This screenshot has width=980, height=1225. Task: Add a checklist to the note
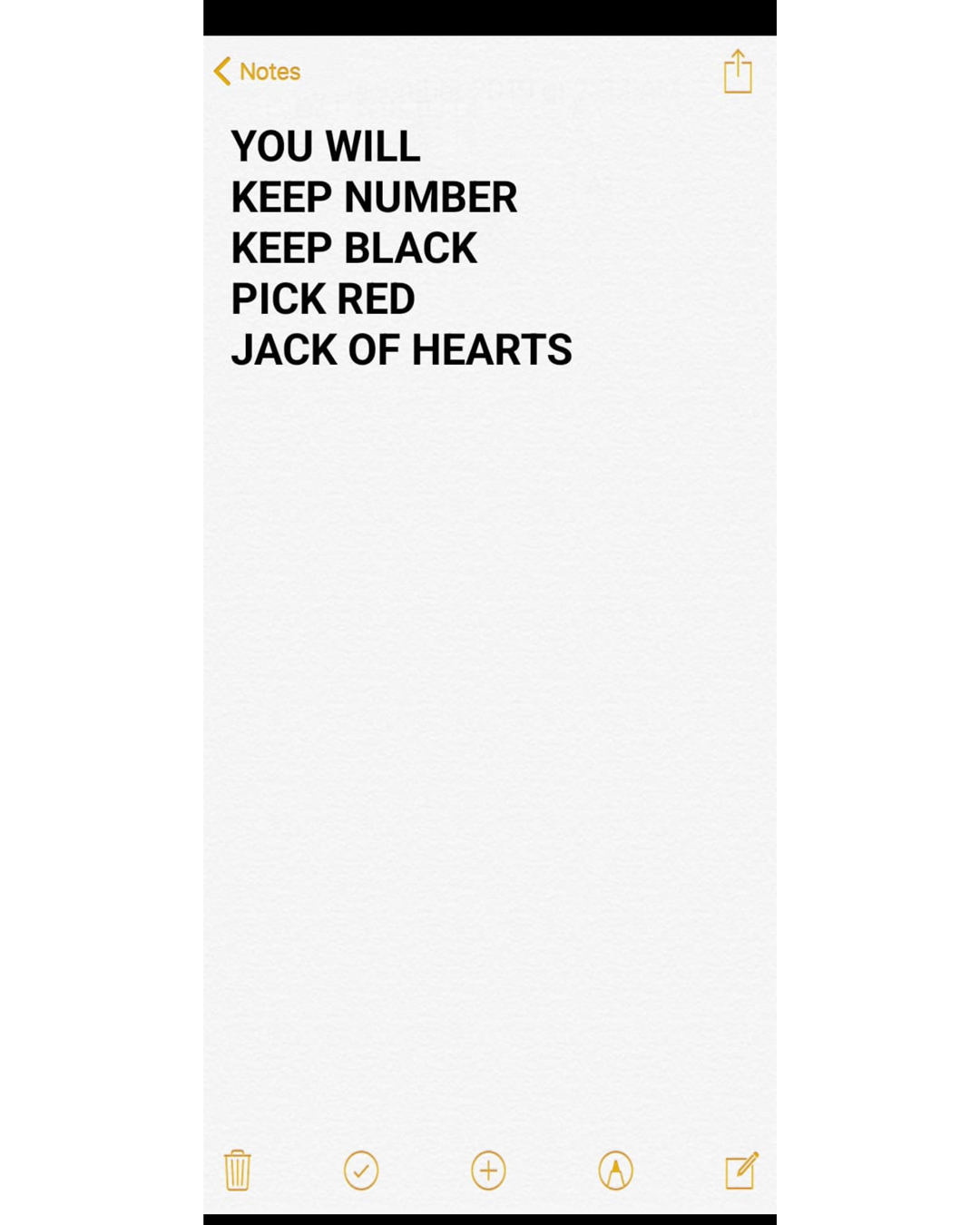(361, 1171)
